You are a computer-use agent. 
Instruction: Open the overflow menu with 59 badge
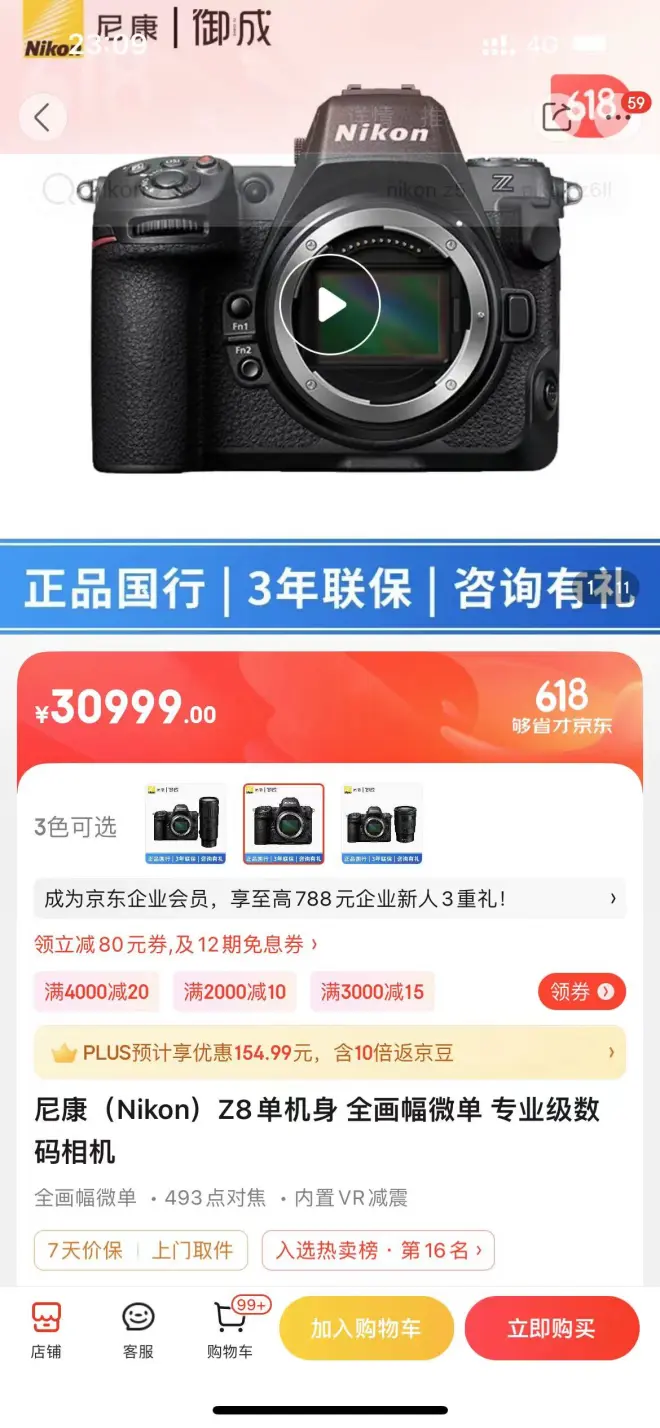(623, 116)
